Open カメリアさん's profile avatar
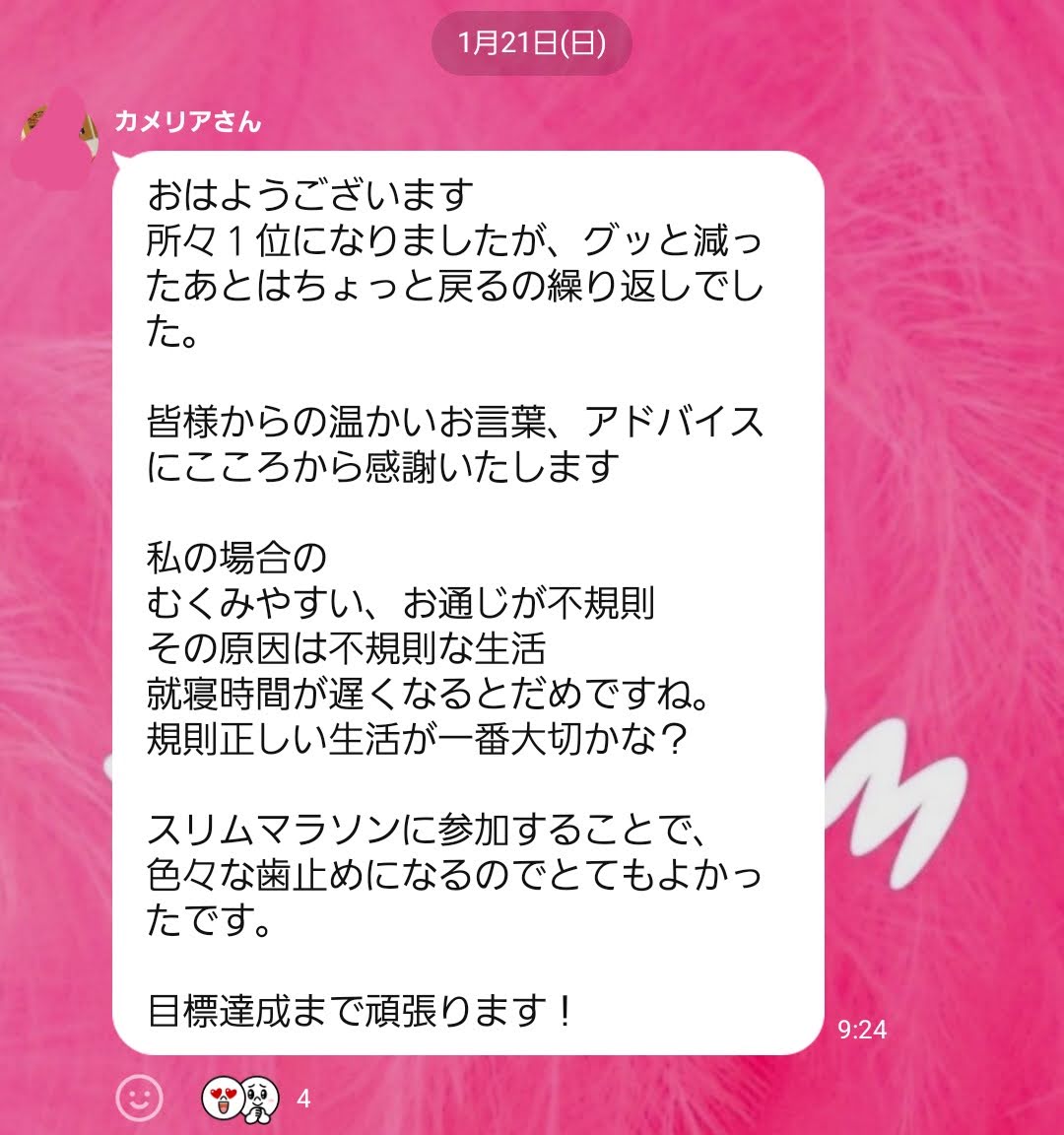1064x1135 pixels. point(60,138)
